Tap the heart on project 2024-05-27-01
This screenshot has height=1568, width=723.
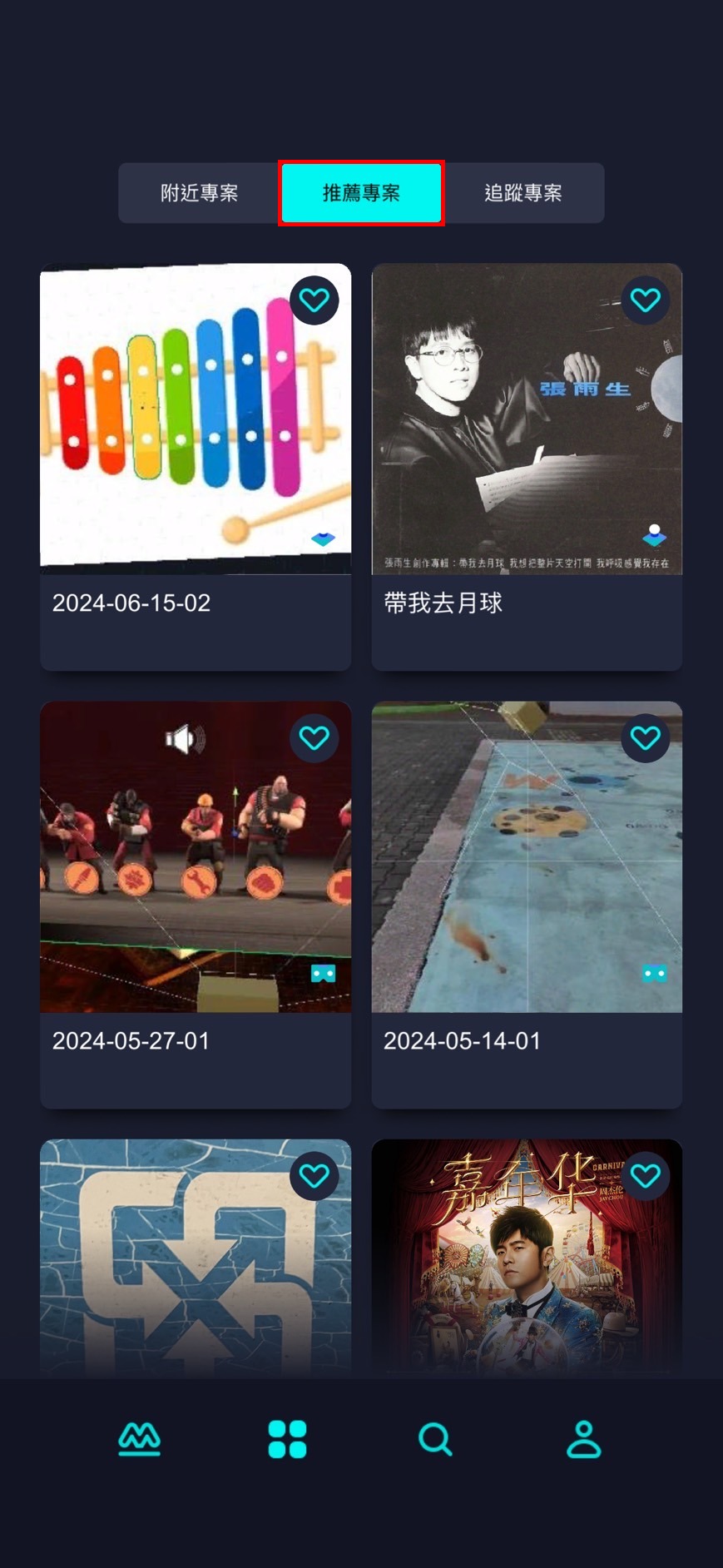click(314, 737)
